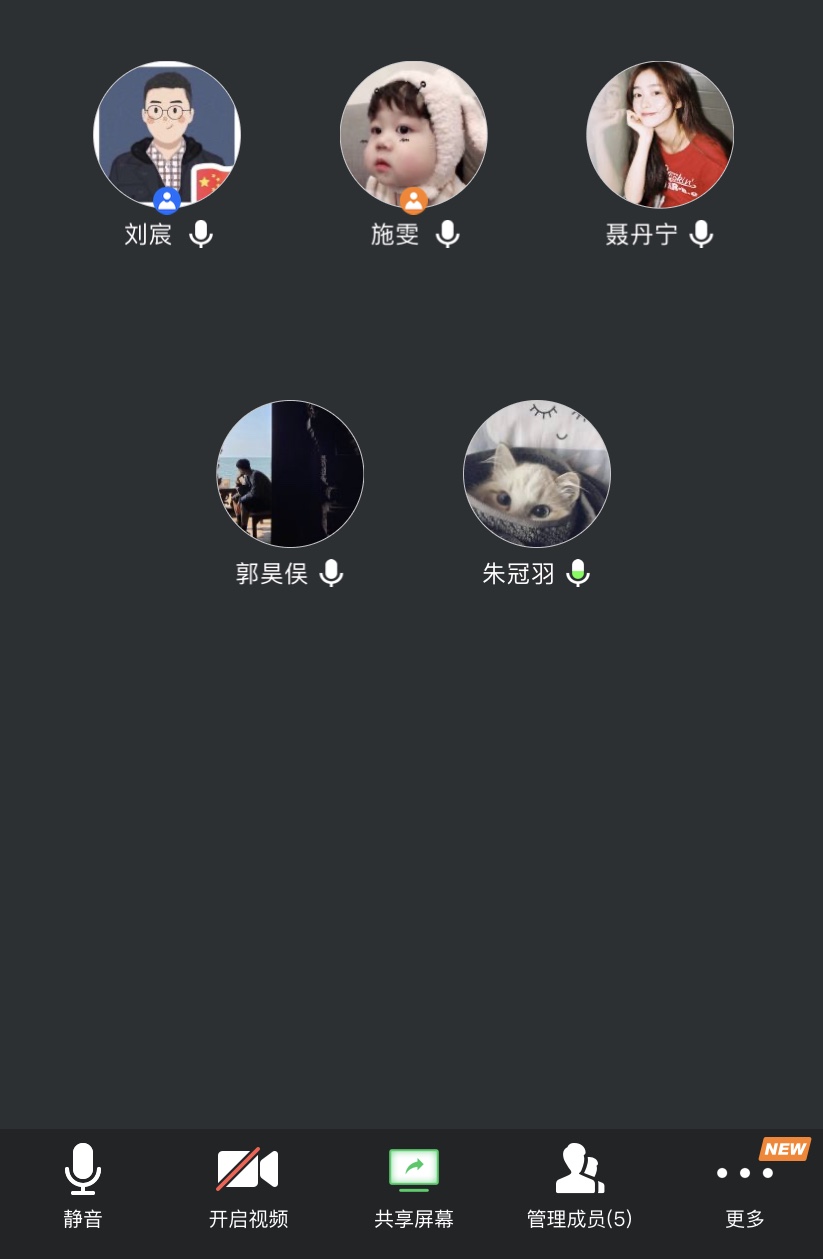The height and width of the screenshot is (1259, 823).
Task: Open participant 郭昊侯's avatar
Action: pos(290,474)
